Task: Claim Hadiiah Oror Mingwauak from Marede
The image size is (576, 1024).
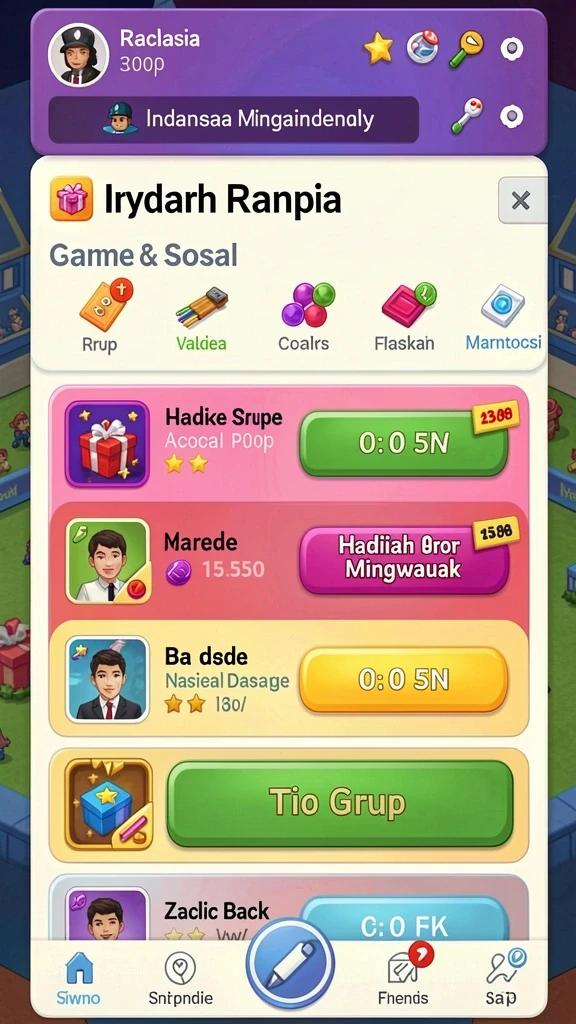Action: [404, 560]
